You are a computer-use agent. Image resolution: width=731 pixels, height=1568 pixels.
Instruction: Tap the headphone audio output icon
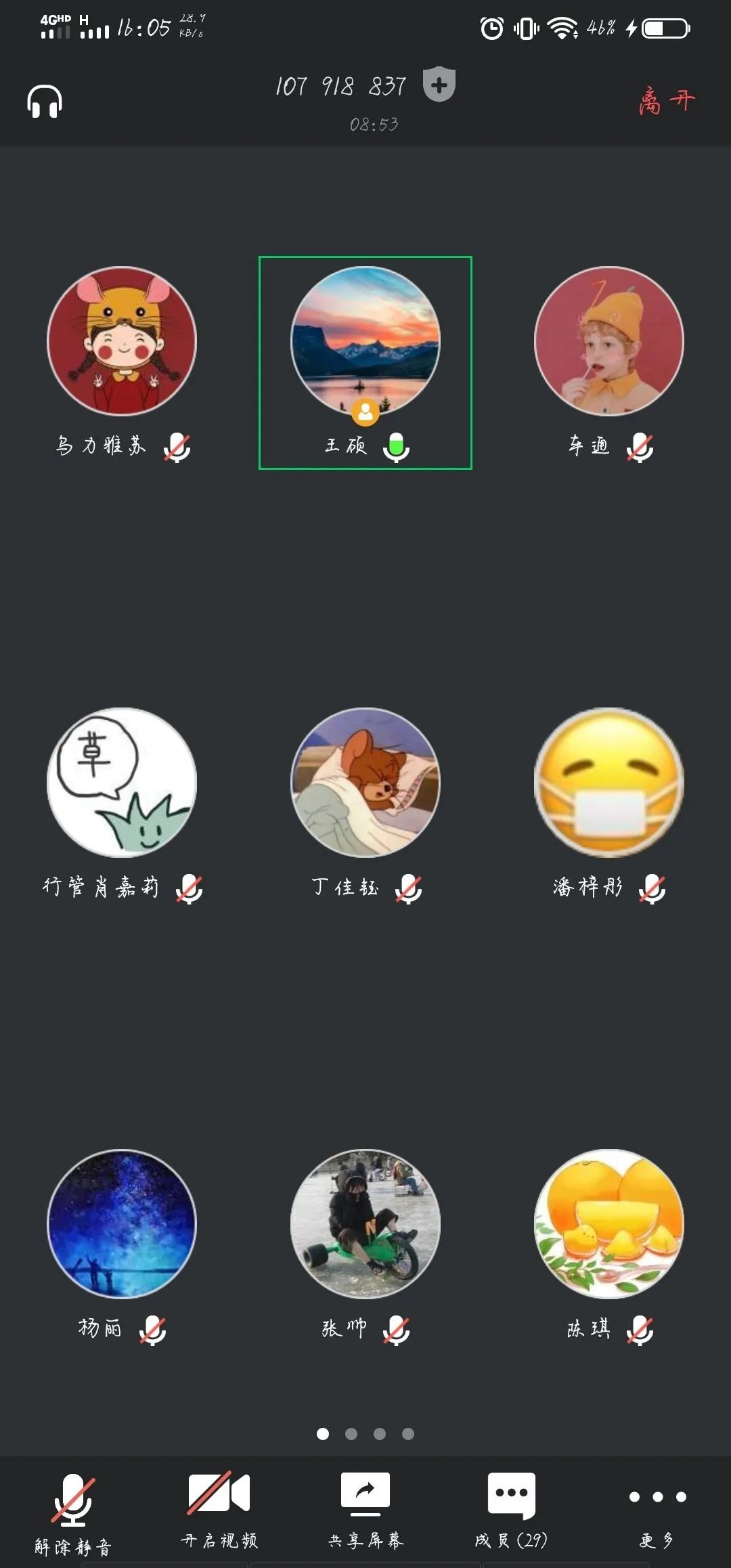tap(45, 102)
